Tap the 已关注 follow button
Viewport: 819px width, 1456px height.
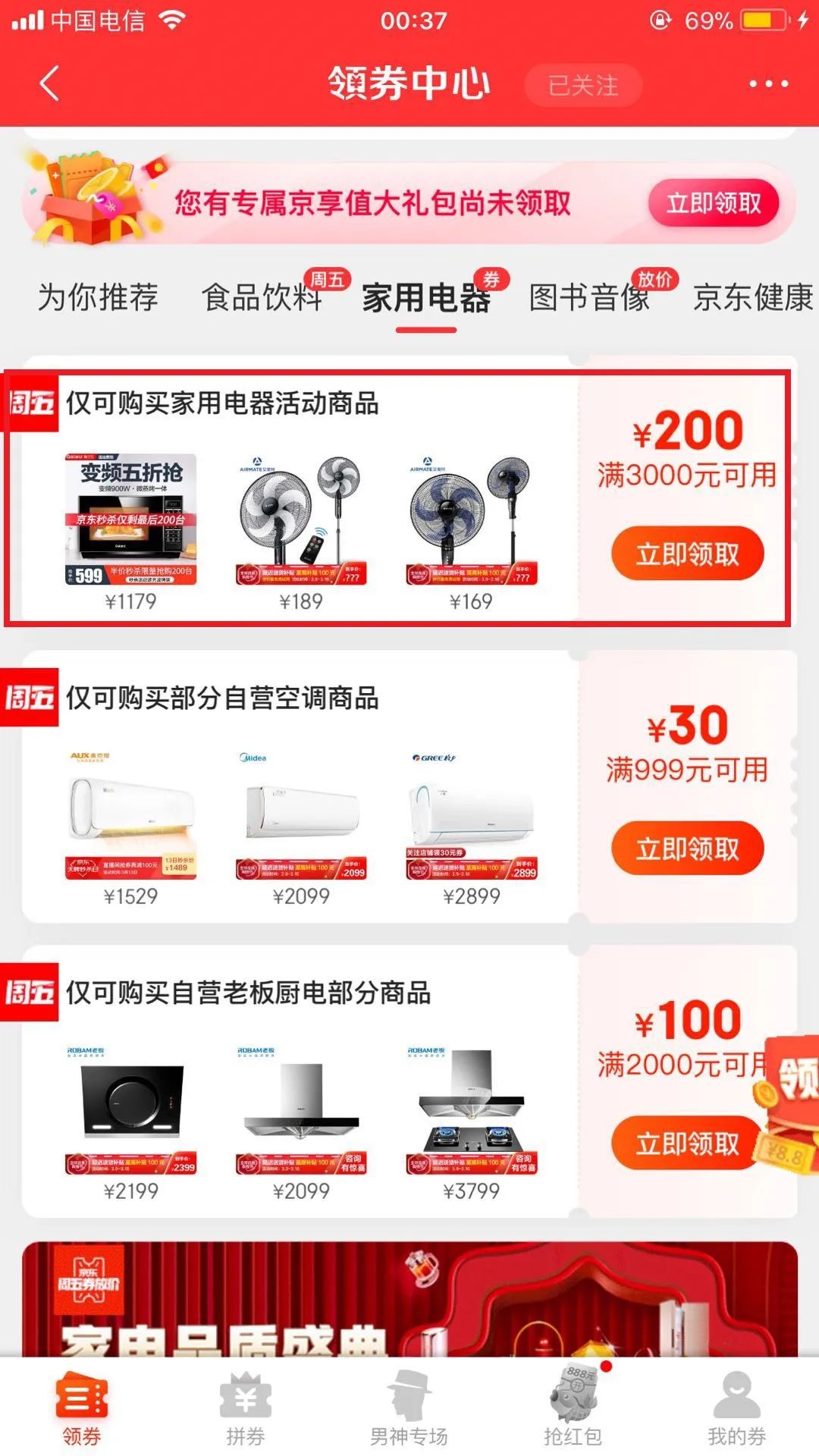pyautogui.click(x=583, y=85)
